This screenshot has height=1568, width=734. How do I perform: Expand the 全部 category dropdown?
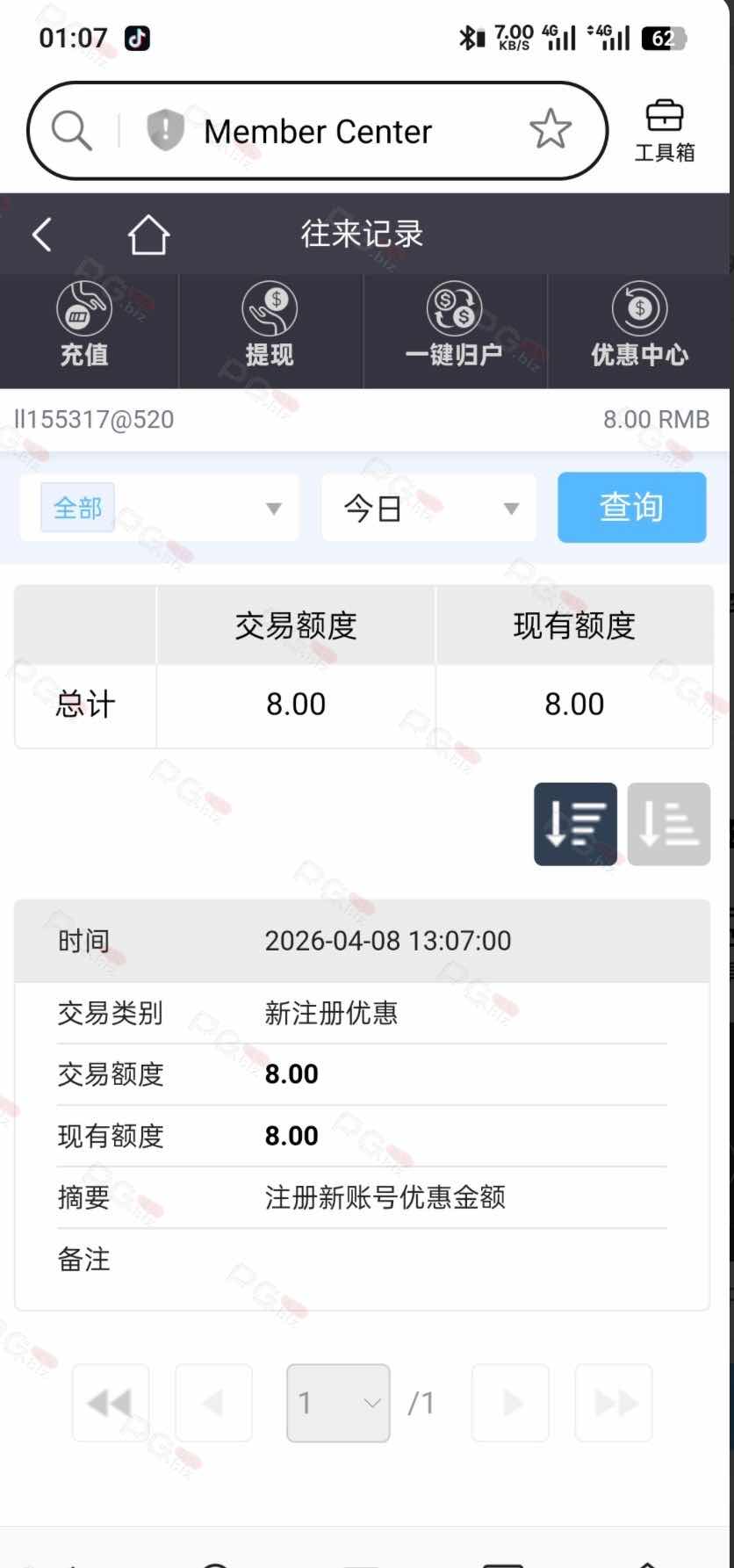pos(160,508)
